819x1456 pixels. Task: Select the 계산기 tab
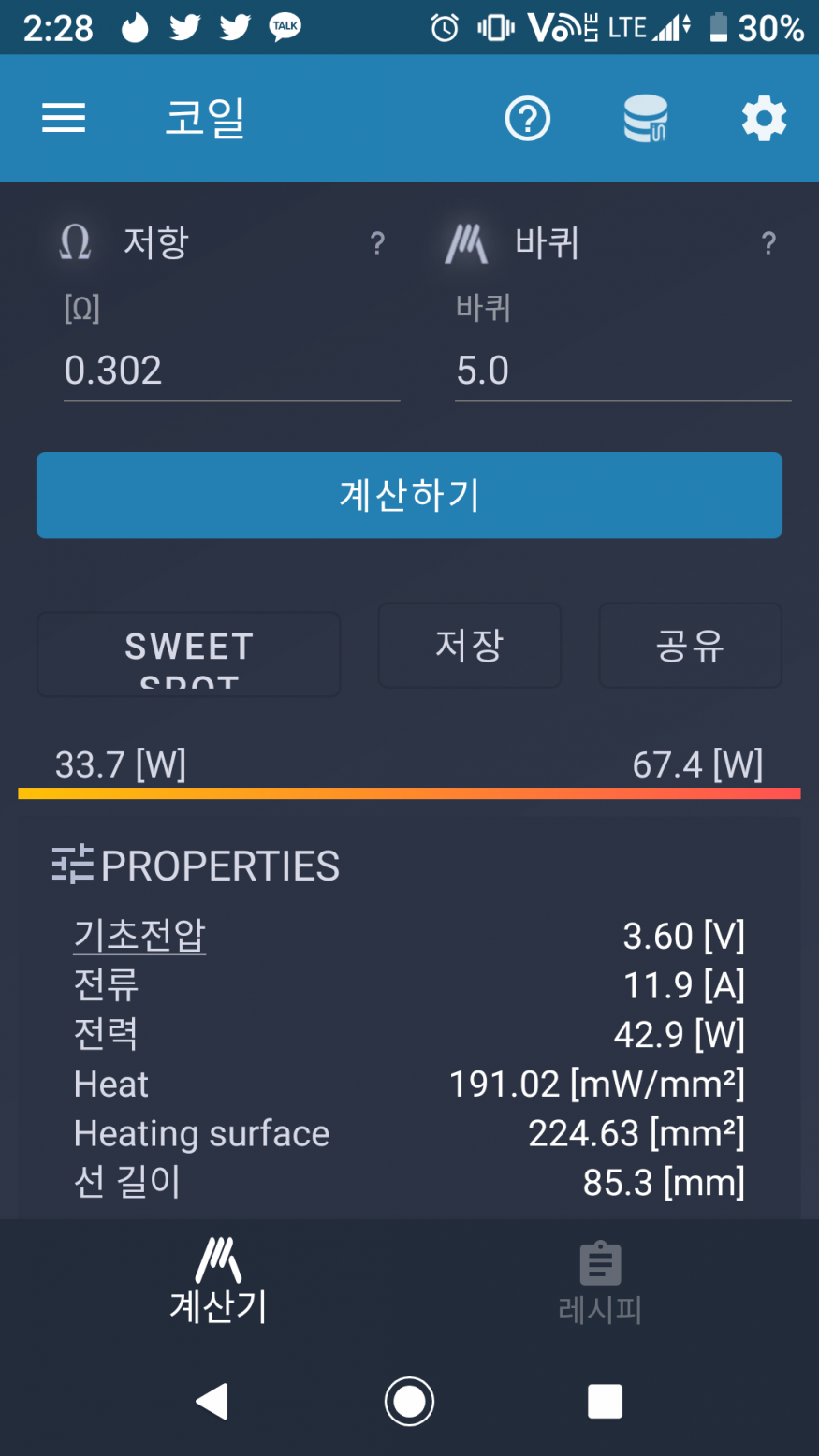[218, 1283]
